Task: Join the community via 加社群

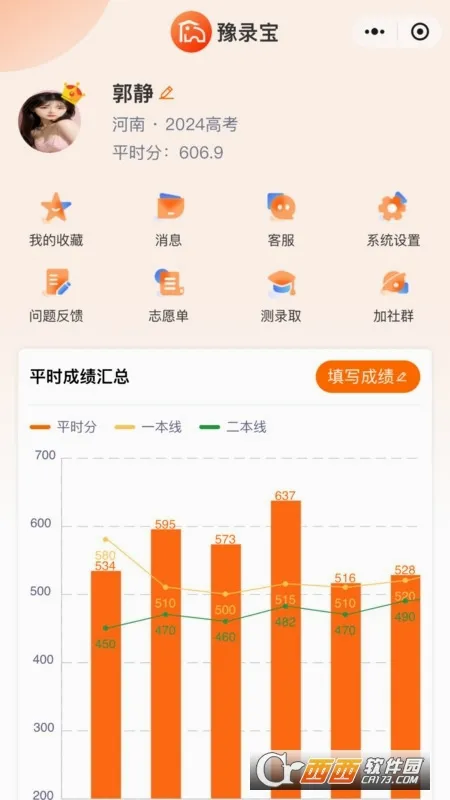Action: point(393,296)
